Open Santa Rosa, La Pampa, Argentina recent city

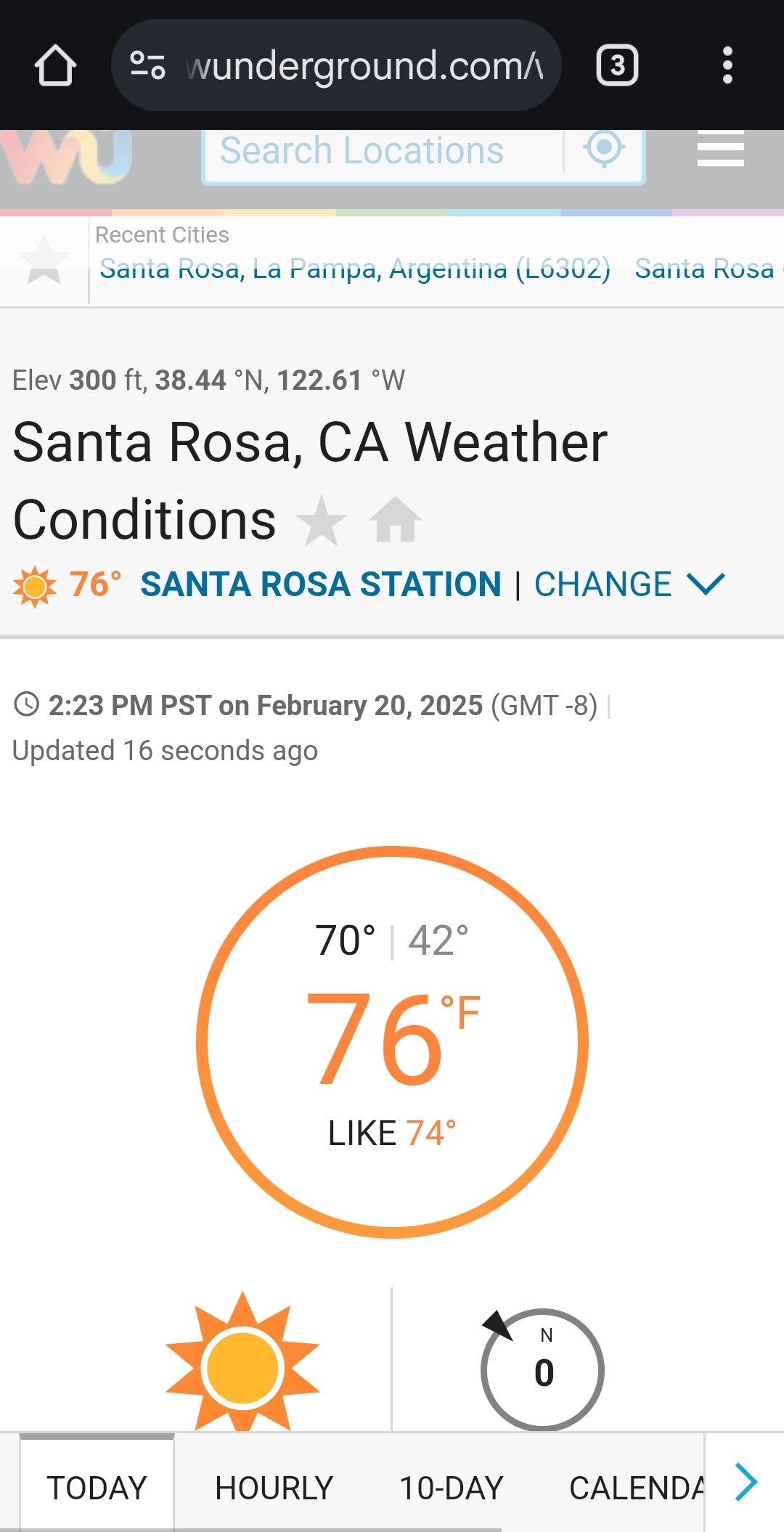[355, 269]
